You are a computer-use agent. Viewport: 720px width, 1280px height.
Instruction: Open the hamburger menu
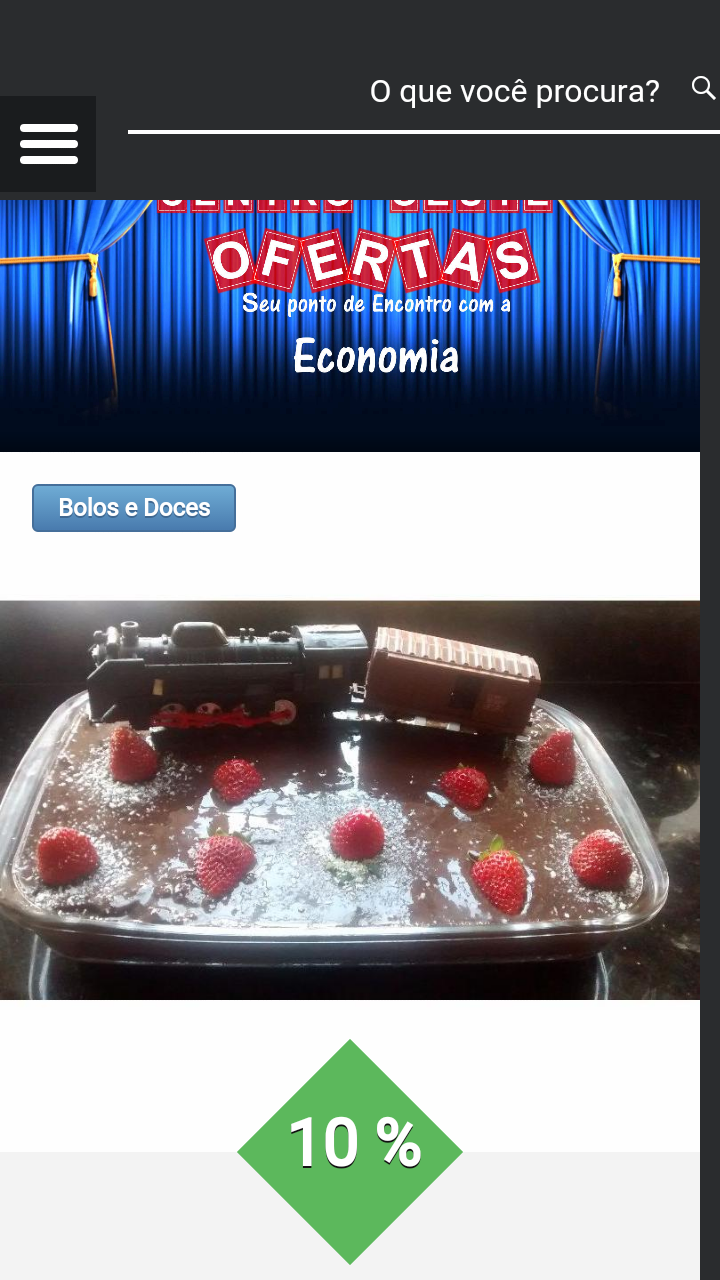(48, 144)
